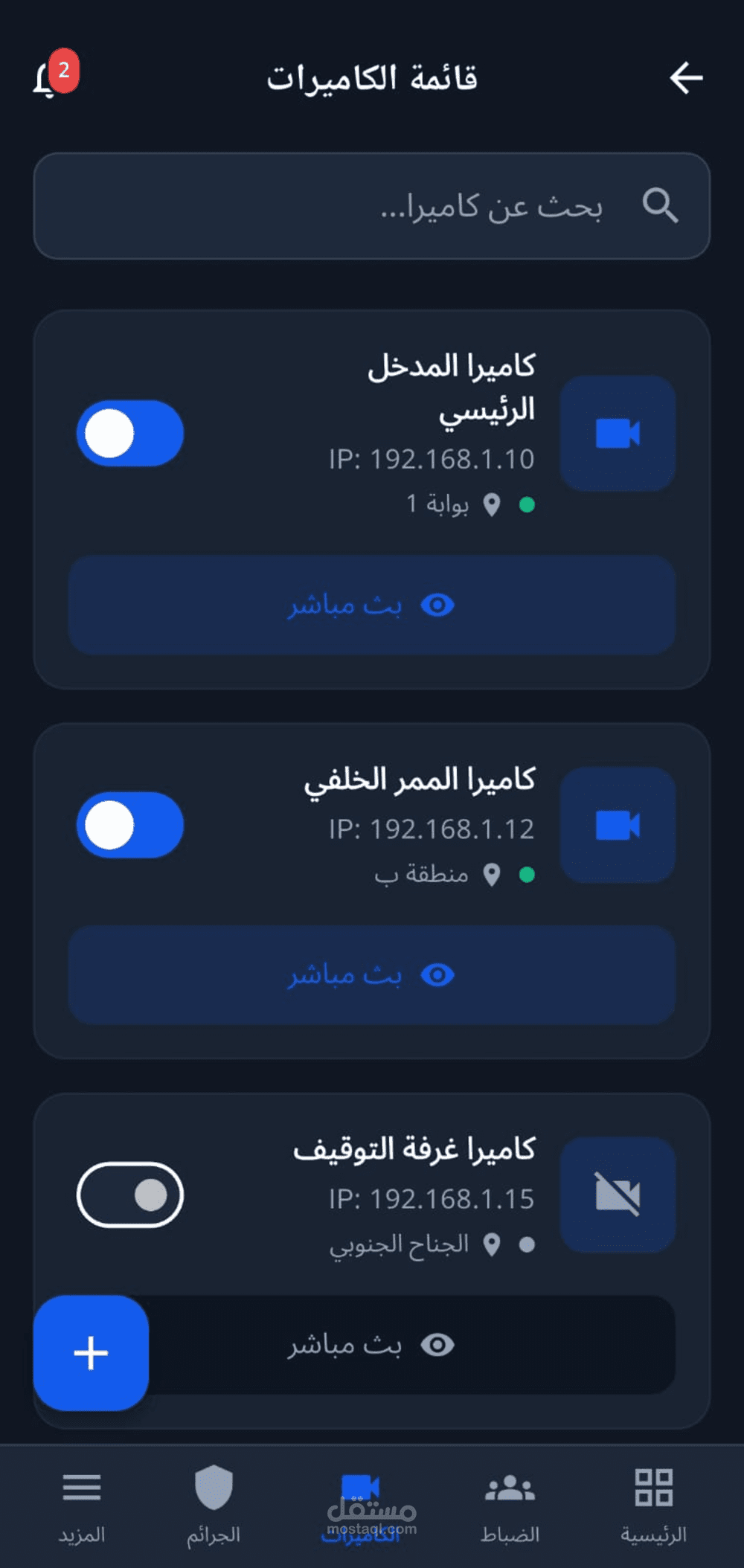Image resolution: width=744 pixels, height=1568 pixels.
Task: Go back using the header arrow
Action: pos(686,78)
